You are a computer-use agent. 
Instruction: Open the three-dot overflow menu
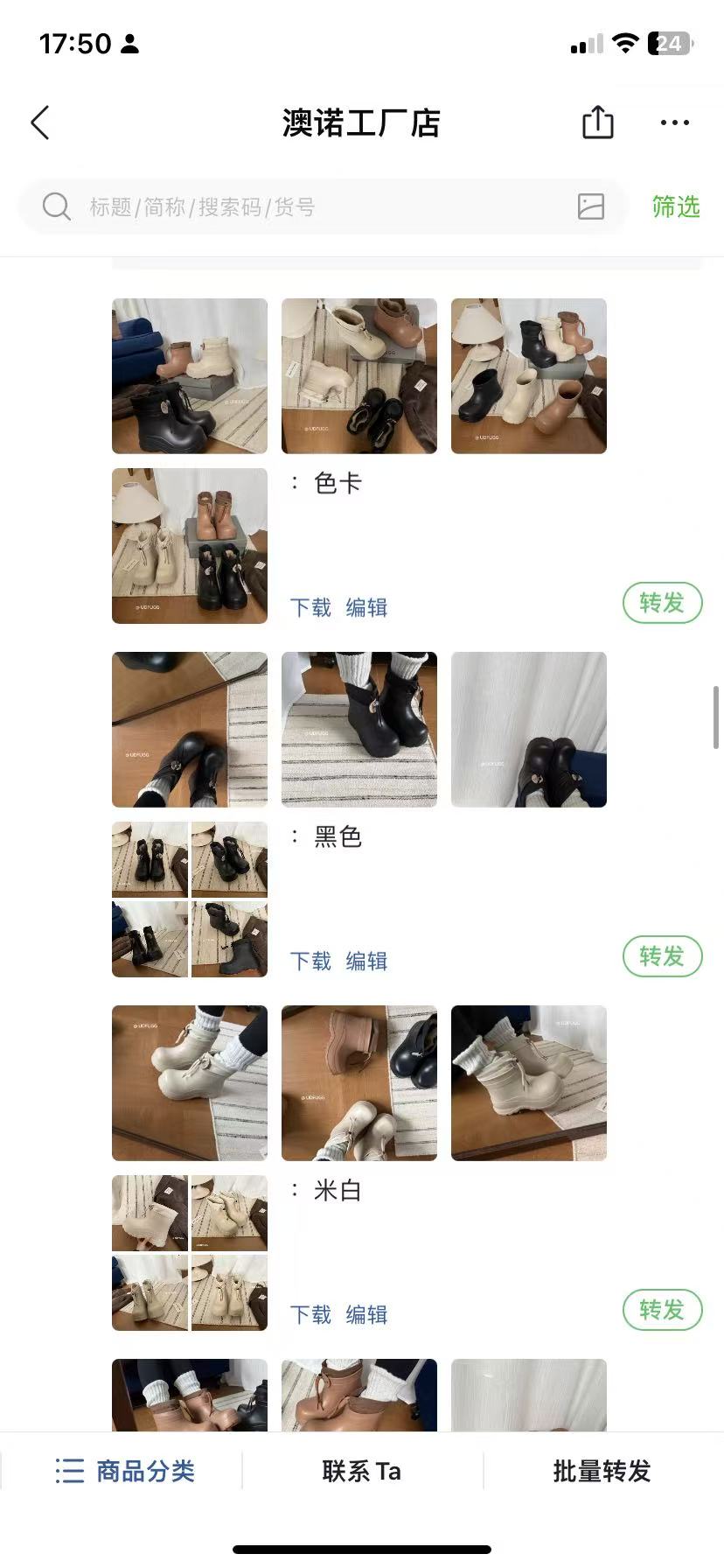click(x=674, y=122)
